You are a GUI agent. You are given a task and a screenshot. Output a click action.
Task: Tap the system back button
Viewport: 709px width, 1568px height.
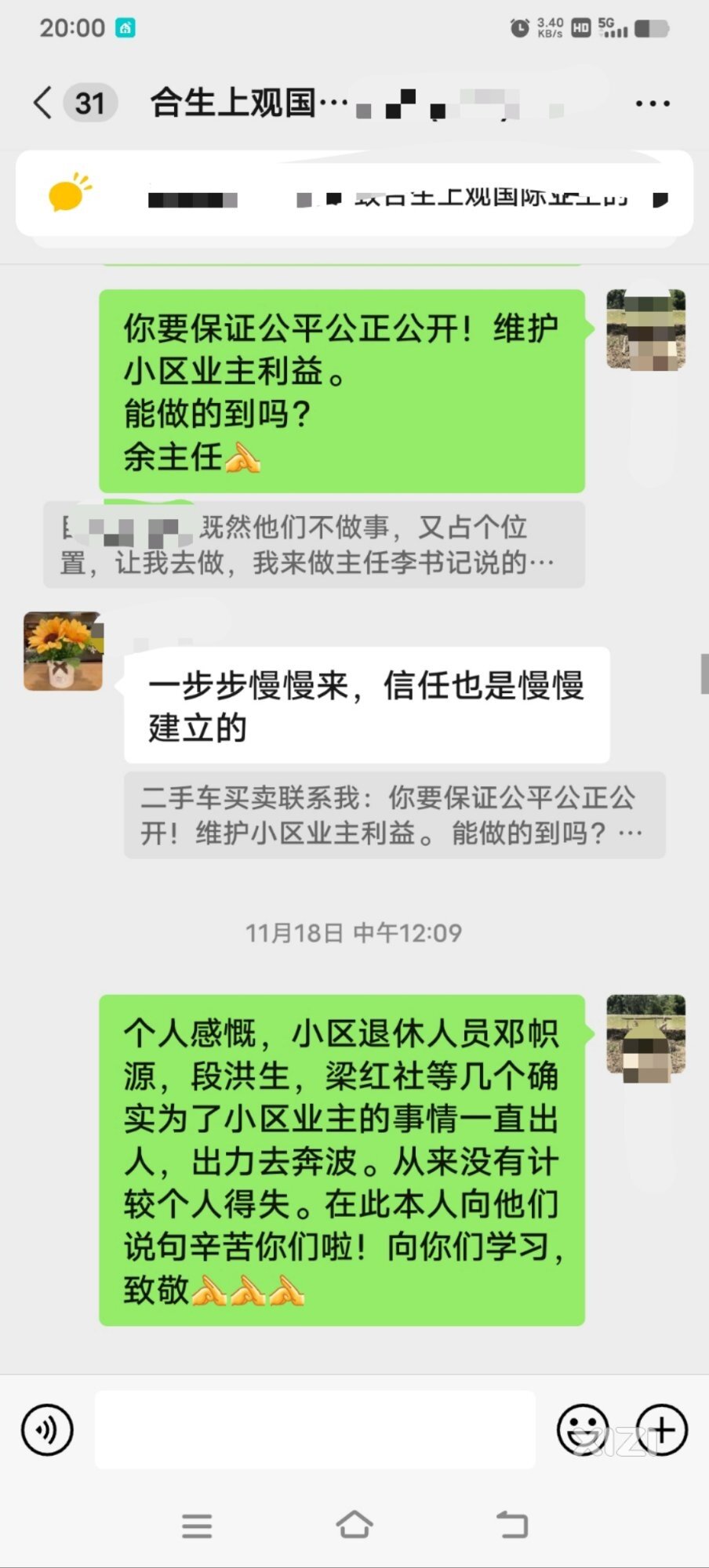(512, 1525)
